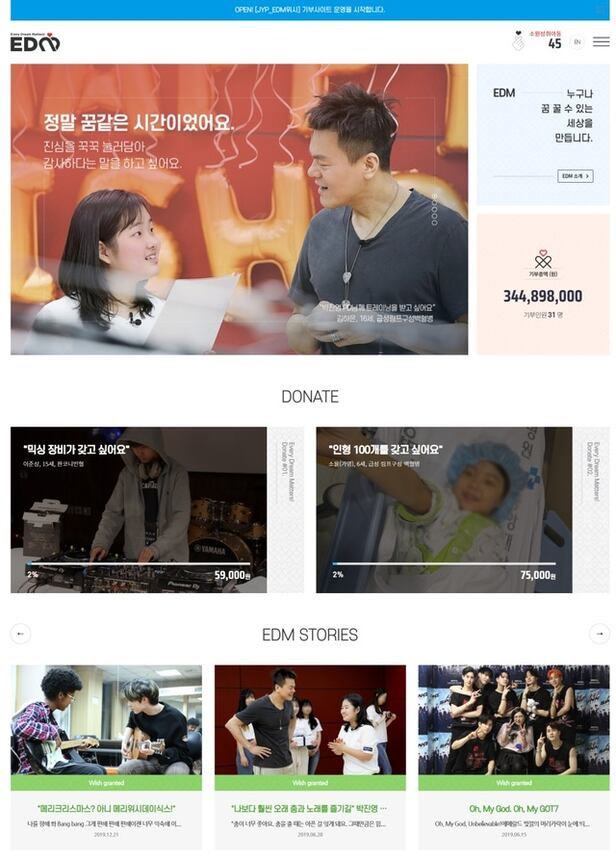Open the "인형 100개를 갖고 싶어요" donation card
616x860 pixels.
(x=444, y=510)
